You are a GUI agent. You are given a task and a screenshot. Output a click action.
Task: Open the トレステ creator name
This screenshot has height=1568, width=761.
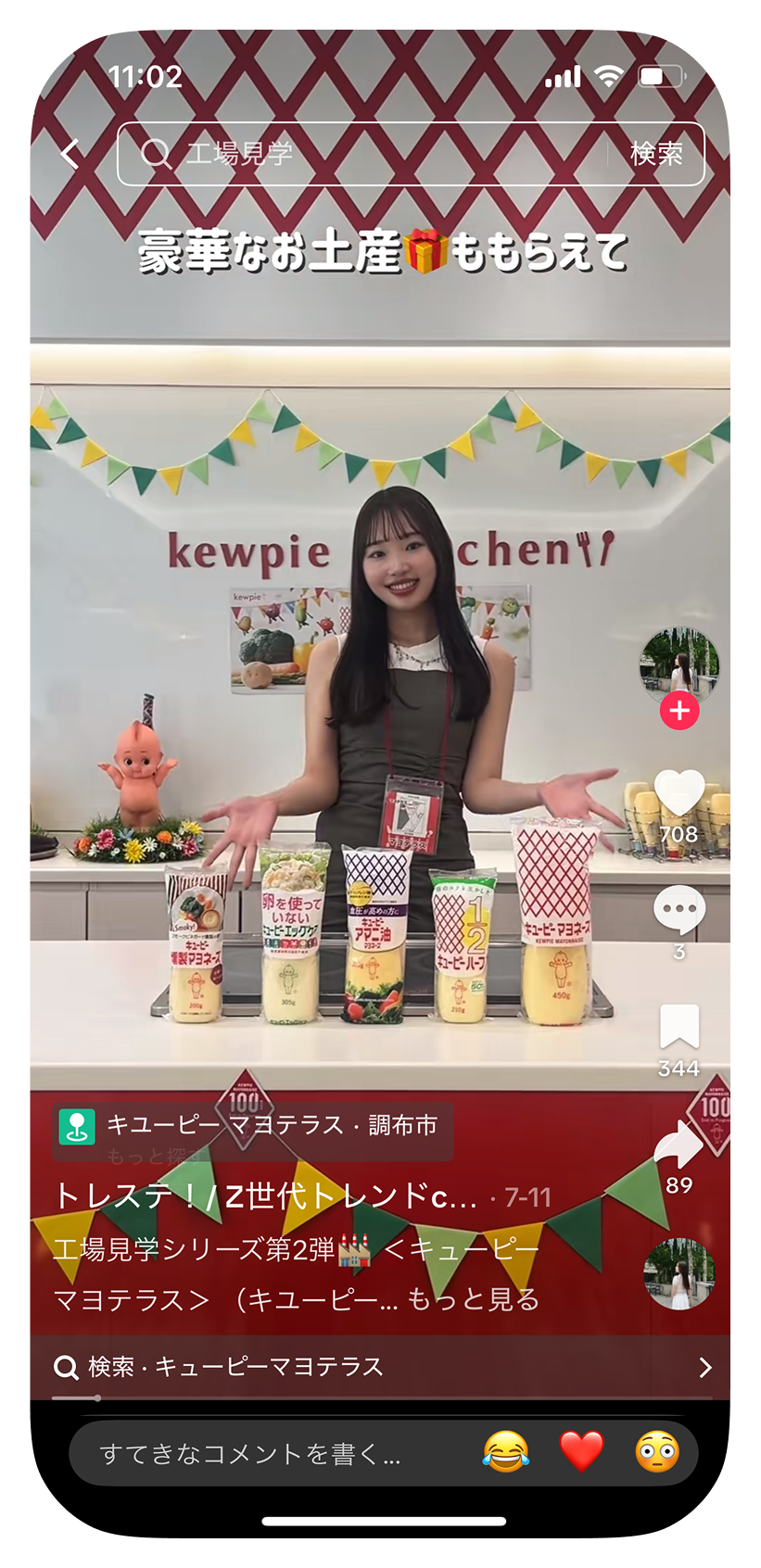point(265,1196)
